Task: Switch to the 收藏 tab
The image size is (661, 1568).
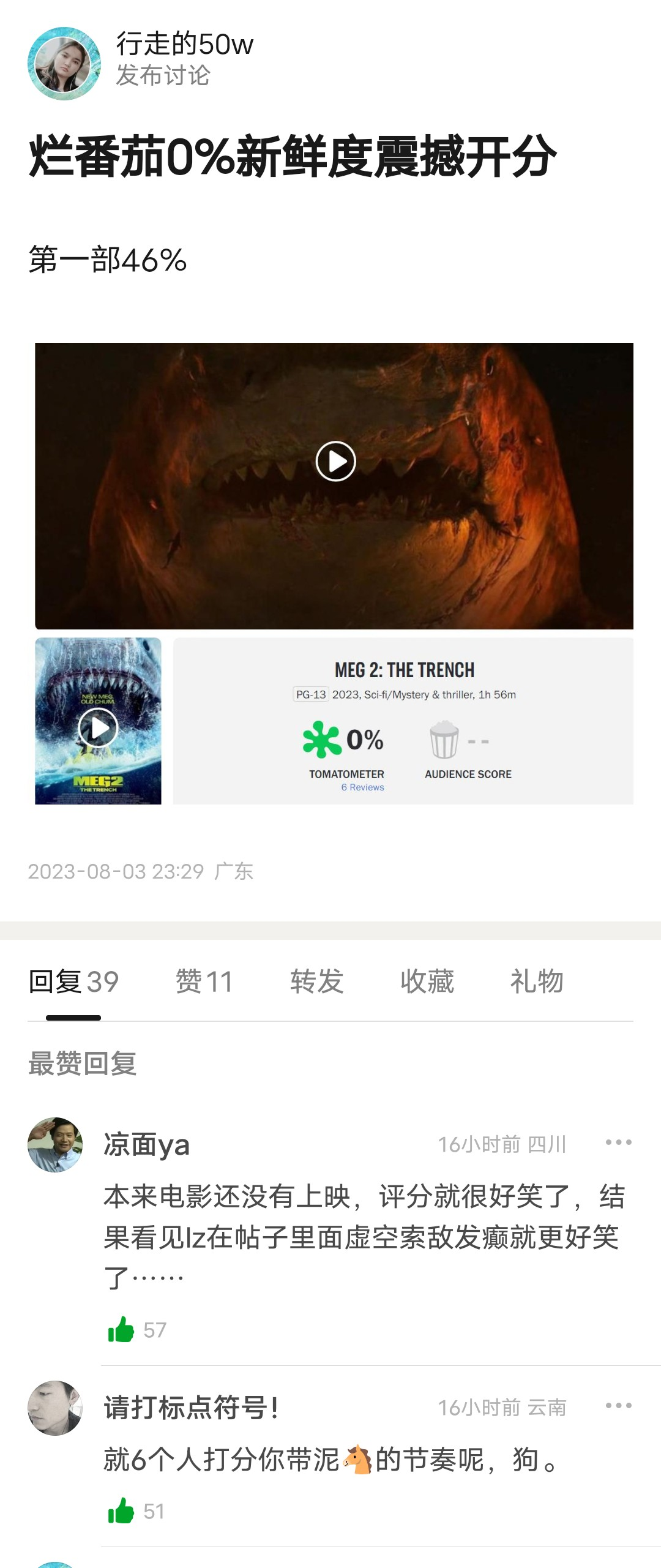Action: [x=427, y=981]
